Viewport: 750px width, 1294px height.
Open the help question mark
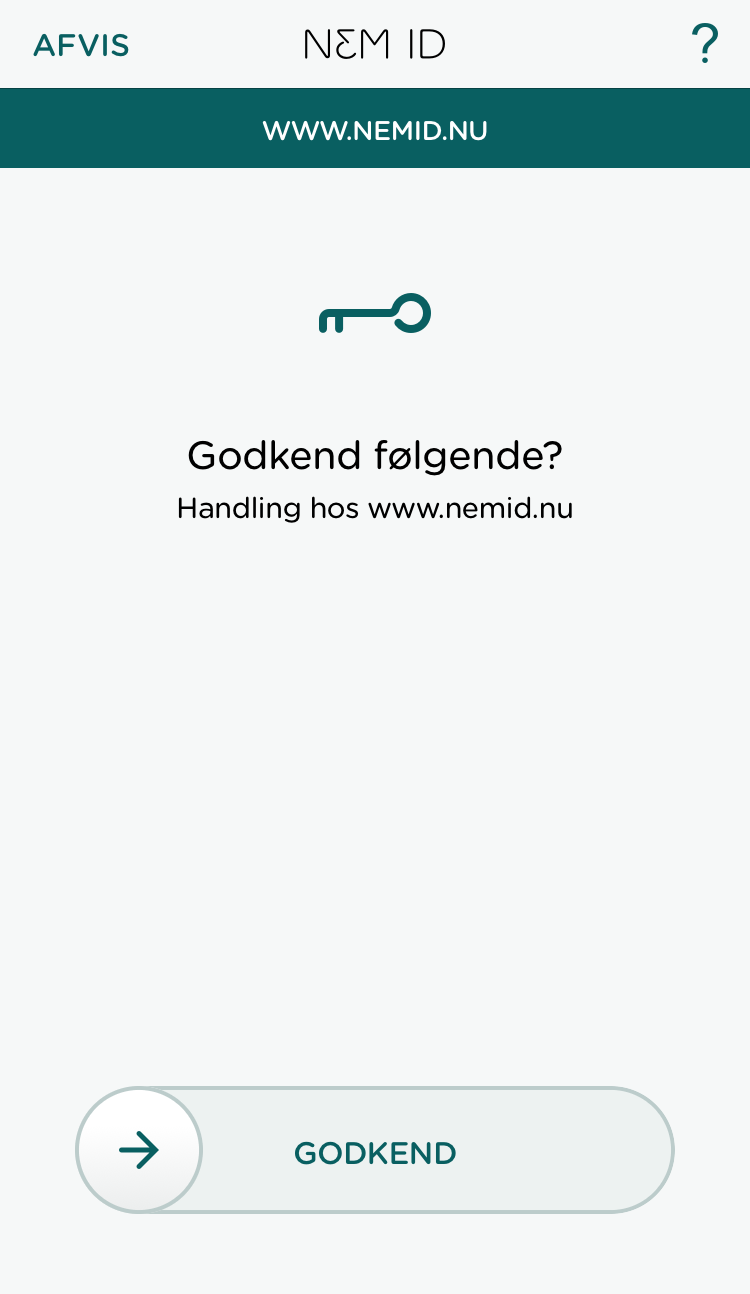pyautogui.click(x=705, y=45)
